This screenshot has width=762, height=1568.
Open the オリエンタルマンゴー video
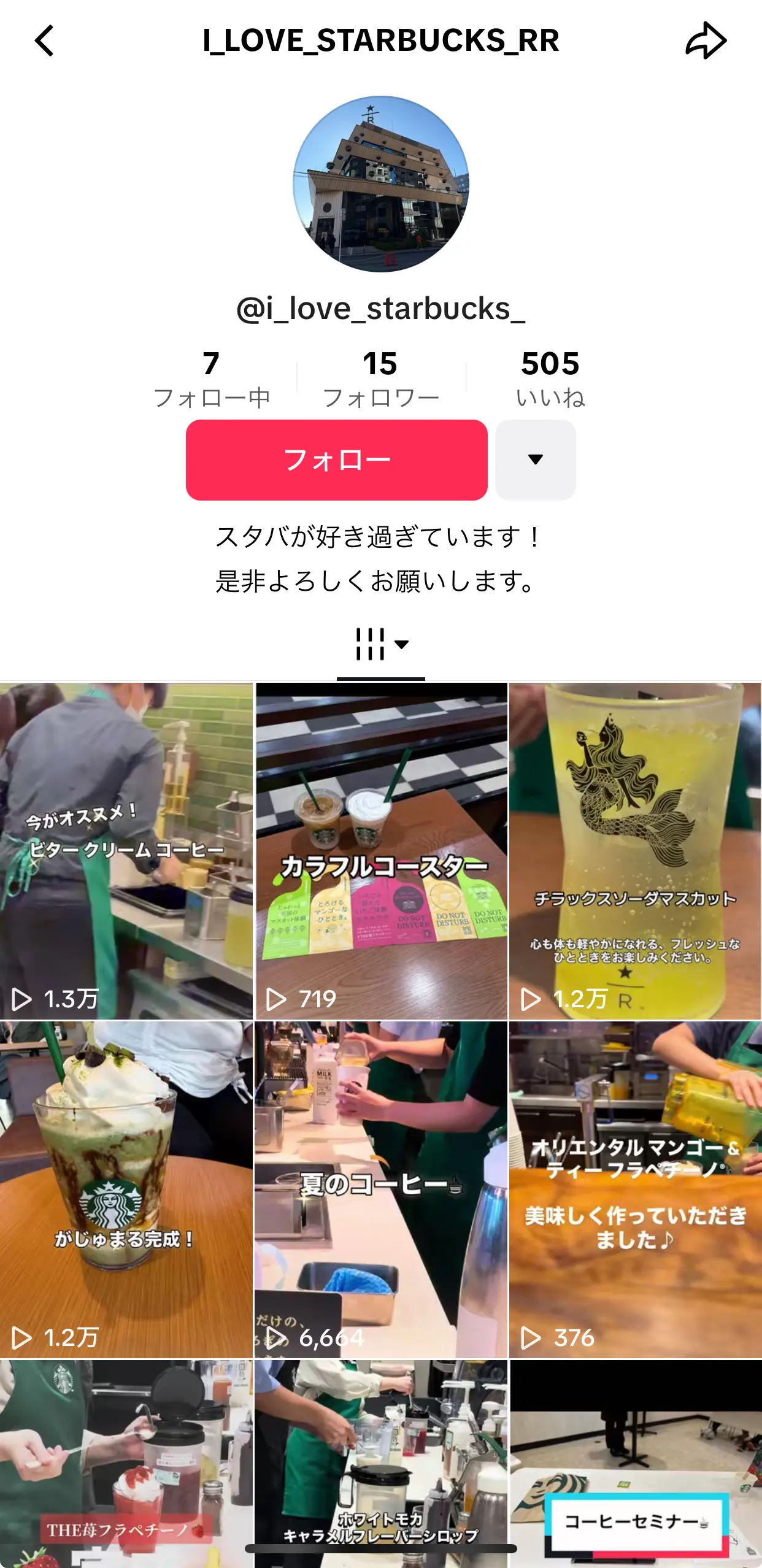tap(636, 1189)
